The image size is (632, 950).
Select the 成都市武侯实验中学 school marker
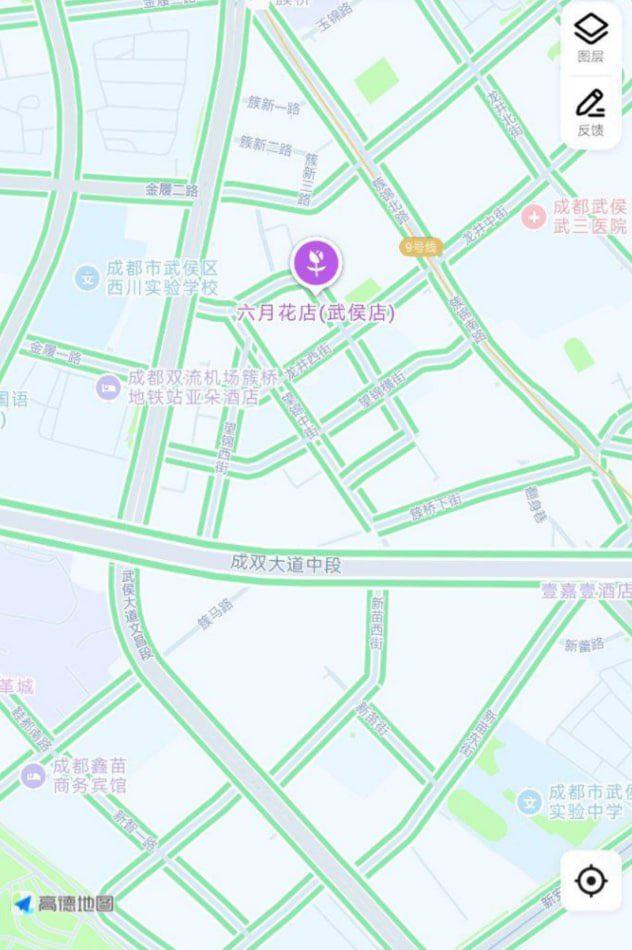[x=530, y=801]
